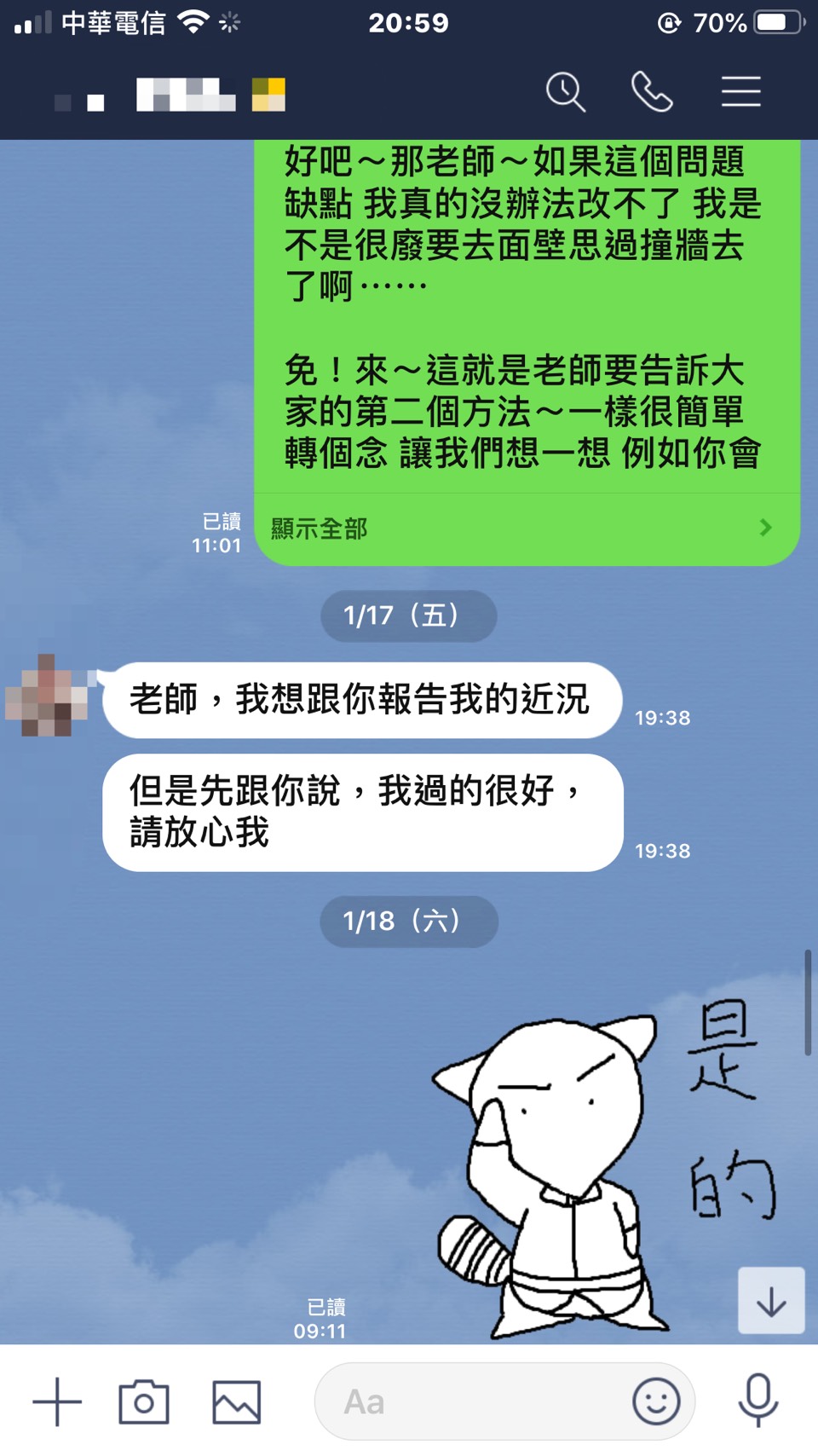Search within this chat
Screen dimensions: 818x1456
pos(566,92)
